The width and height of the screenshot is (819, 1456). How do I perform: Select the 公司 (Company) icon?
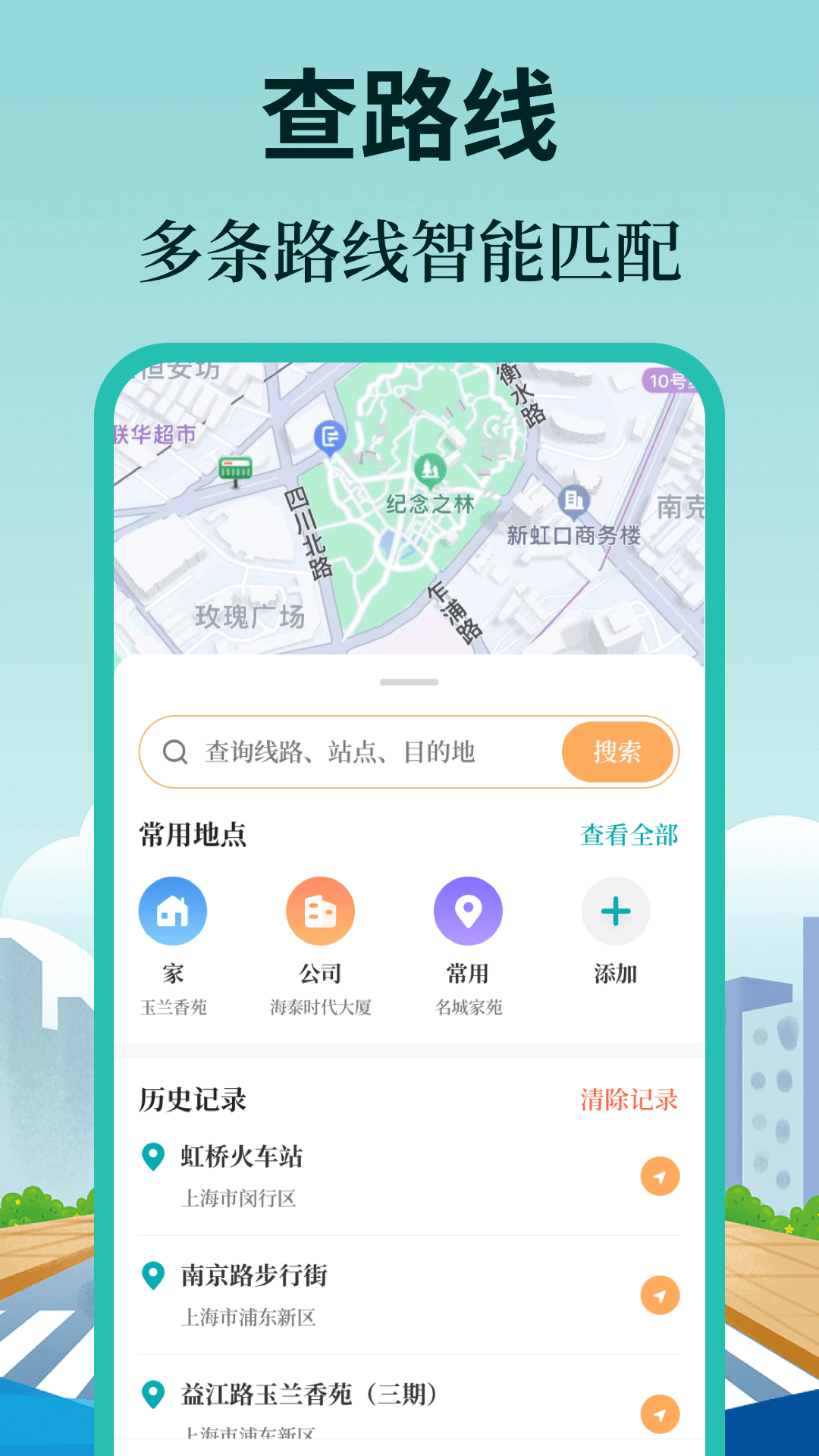click(320, 911)
